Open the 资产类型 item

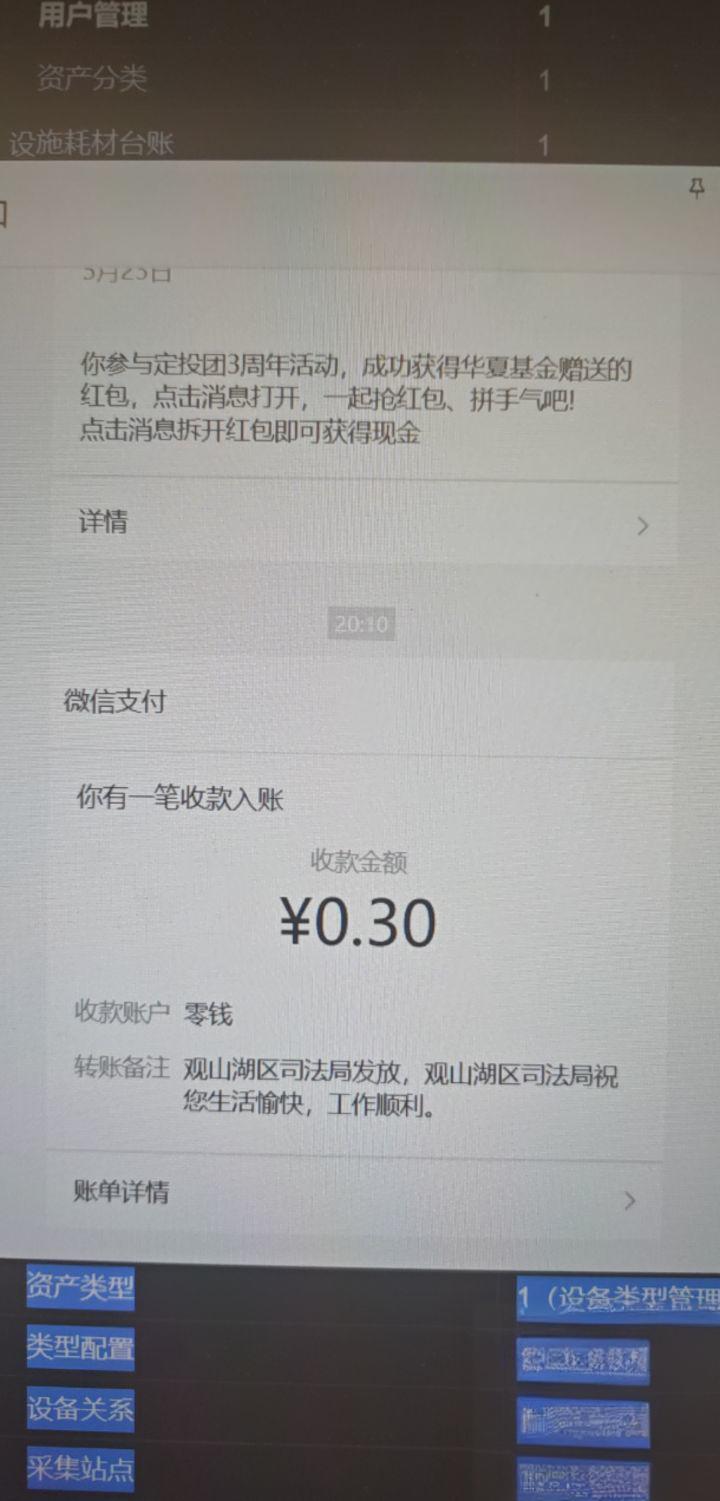[80, 1286]
